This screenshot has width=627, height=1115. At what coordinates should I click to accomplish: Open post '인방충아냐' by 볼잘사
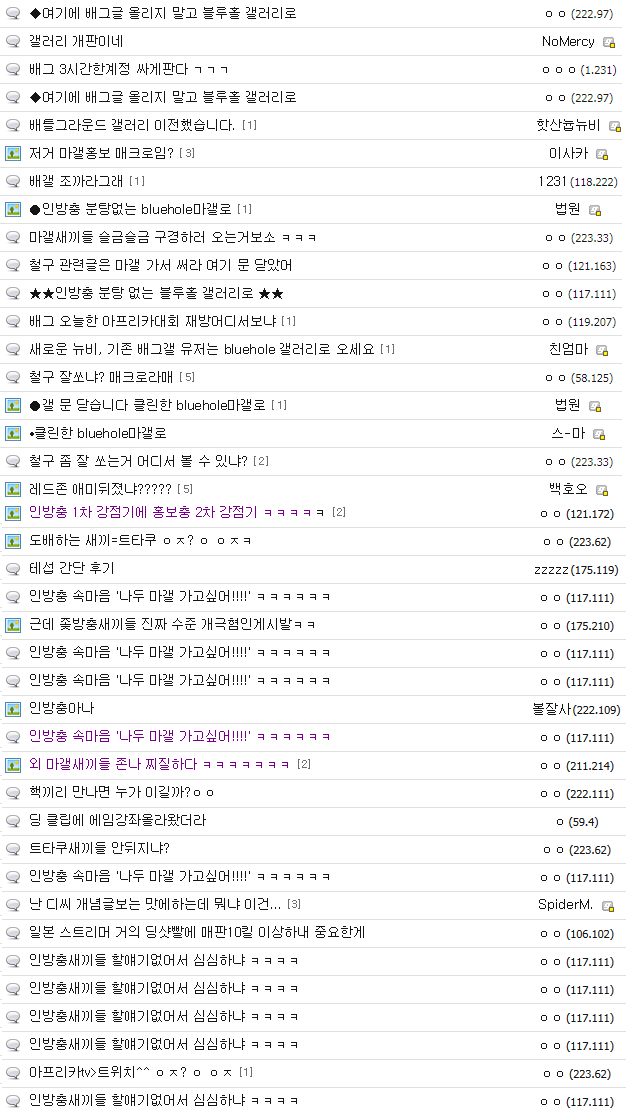tap(61, 708)
